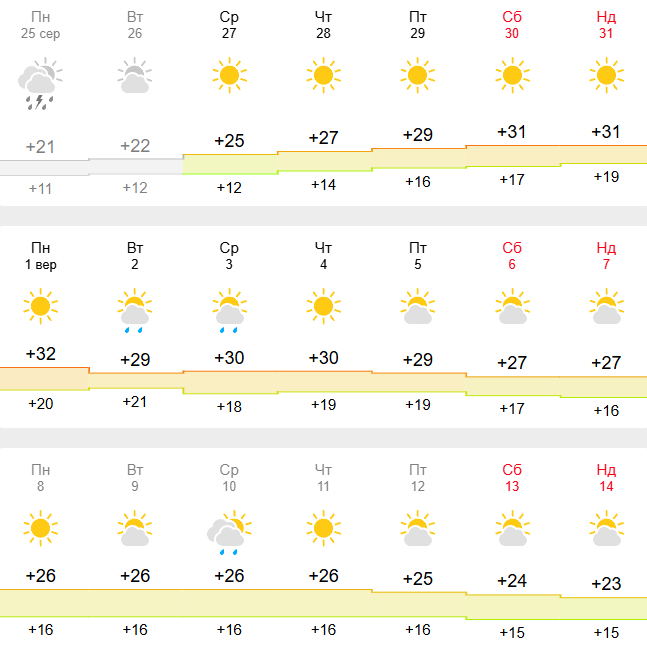The image size is (647, 645).
Task: Open the Сб 30 forecast
Action: (512, 100)
